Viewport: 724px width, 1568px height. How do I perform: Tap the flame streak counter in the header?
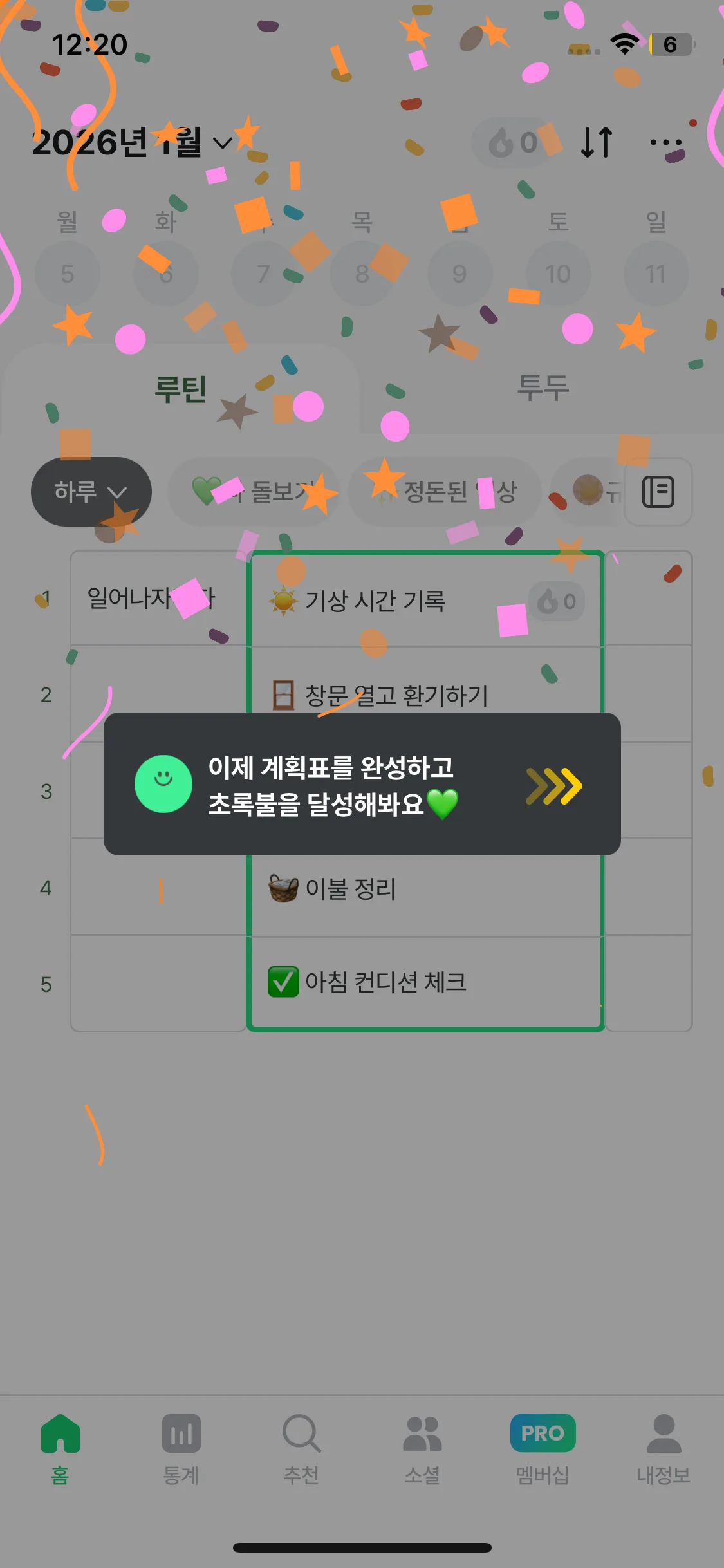tap(513, 142)
